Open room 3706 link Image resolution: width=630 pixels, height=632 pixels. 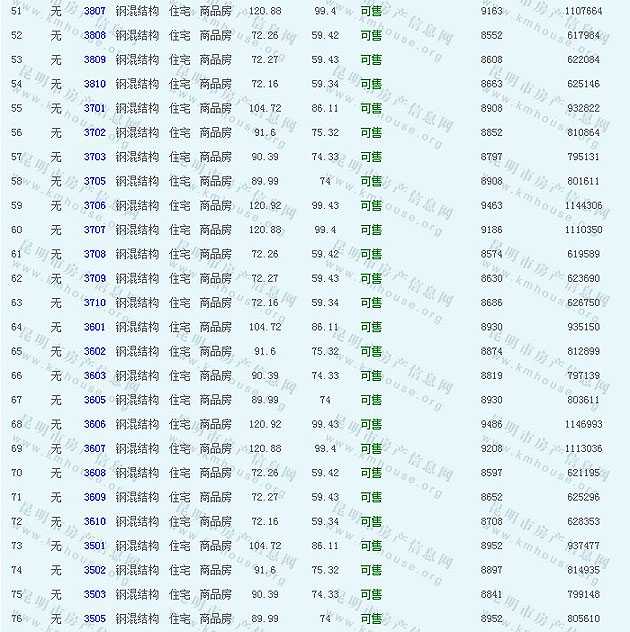click(x=94, y=205)
